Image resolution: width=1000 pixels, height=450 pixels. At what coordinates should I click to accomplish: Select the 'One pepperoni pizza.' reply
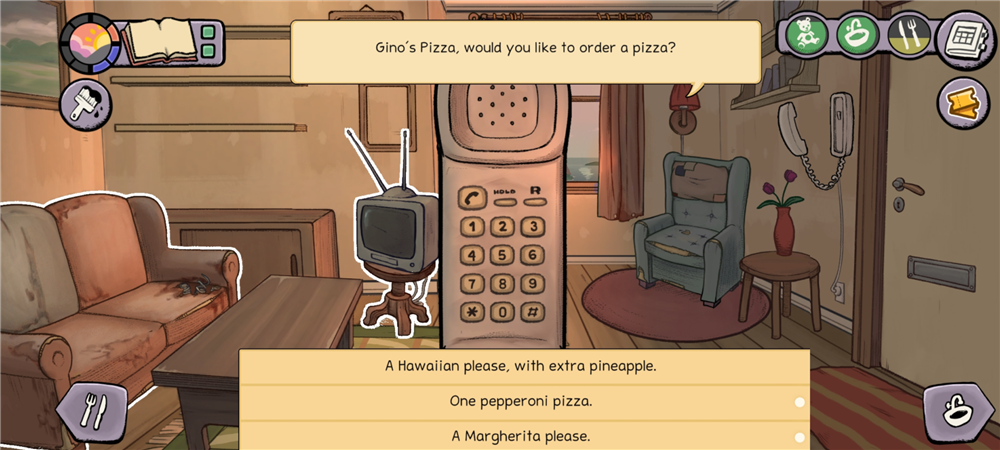(521, 401)
